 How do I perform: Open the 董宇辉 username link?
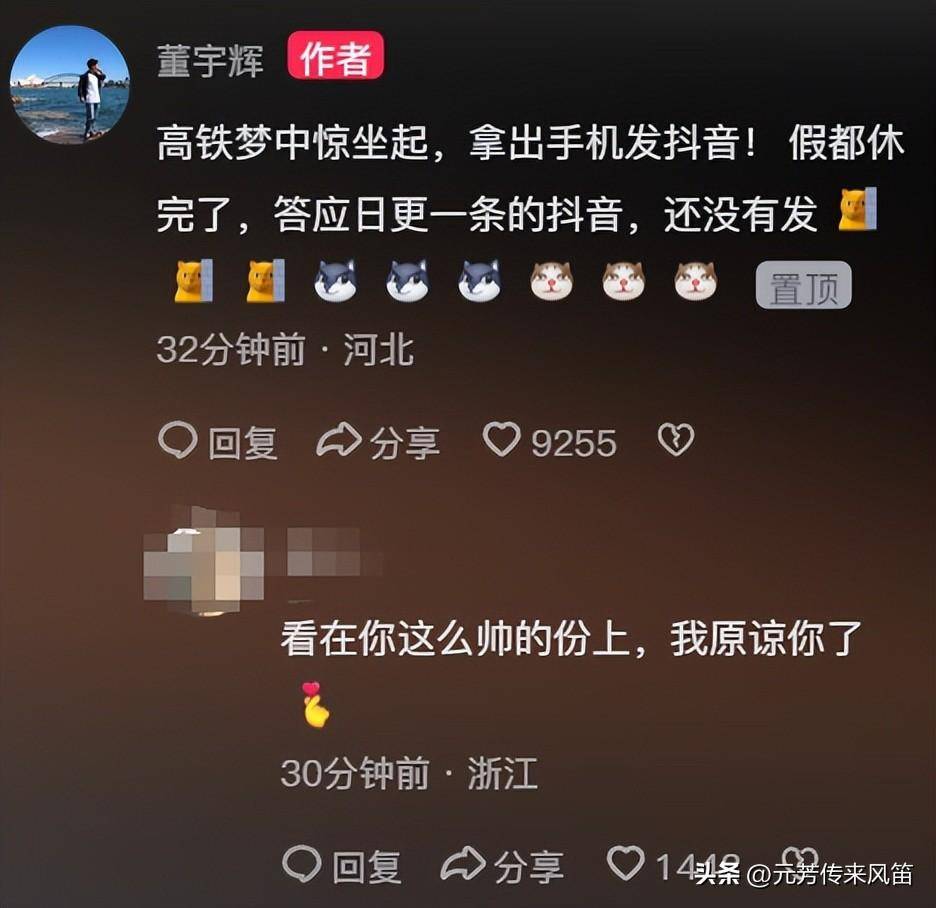click(210, 61)
